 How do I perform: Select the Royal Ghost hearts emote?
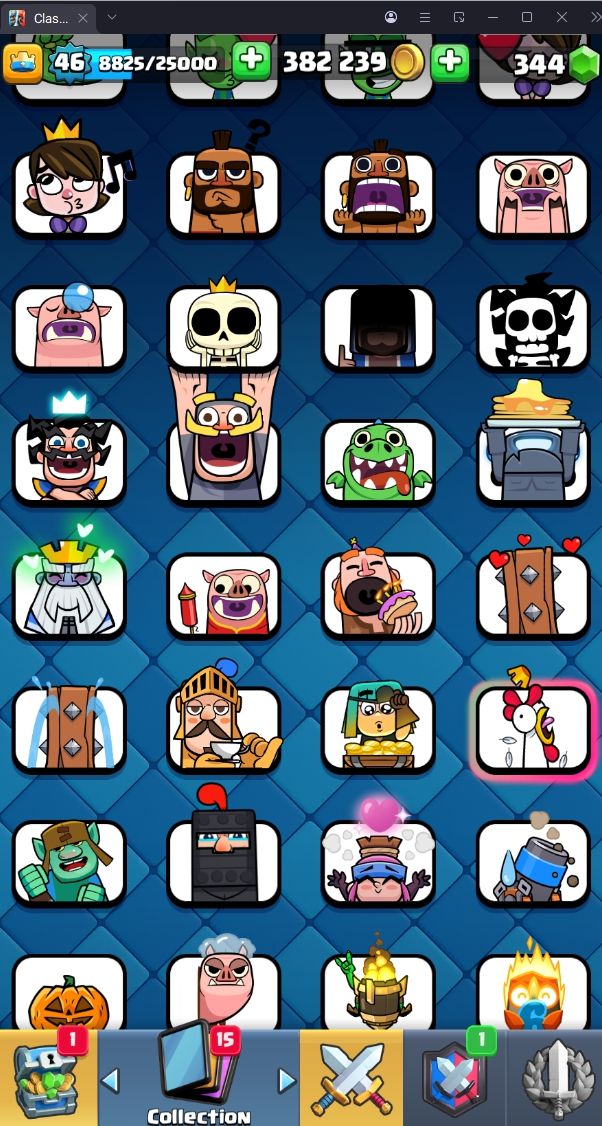69,595
